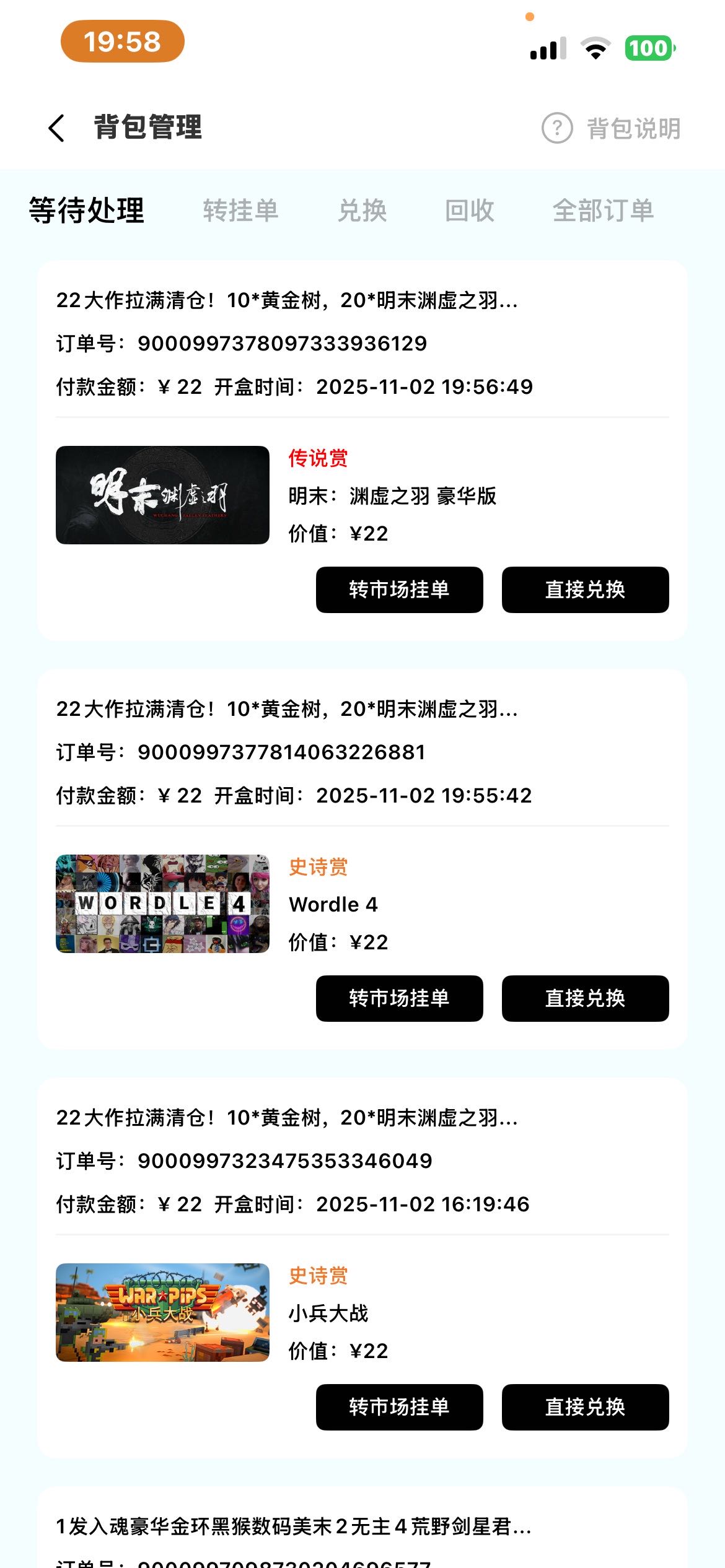Switch to the 兑换 tab
Viewport: 725px width, 1568px height.
click(x=362, y=211)
